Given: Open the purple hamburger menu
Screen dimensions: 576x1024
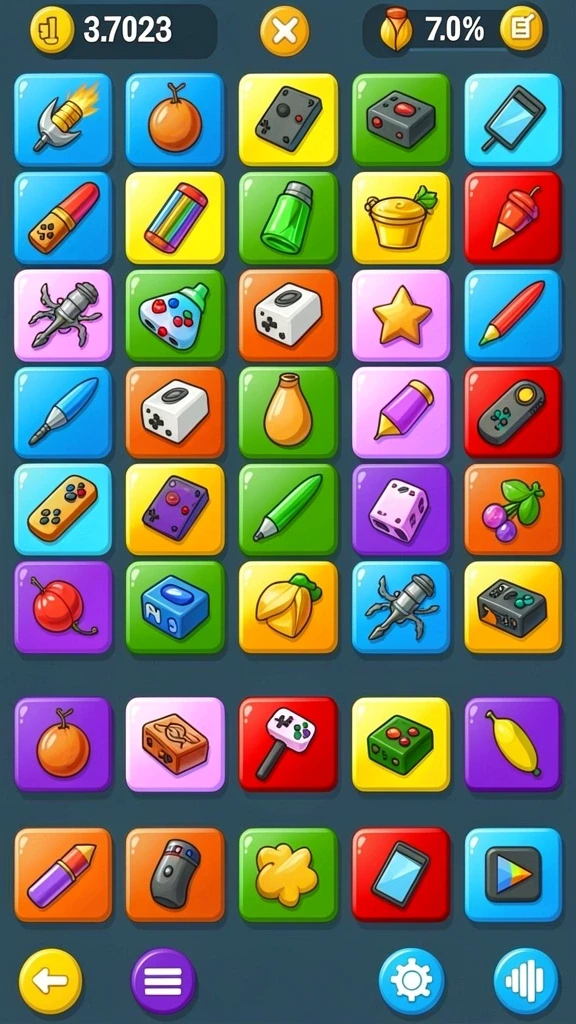Looking at the screenshot, I should [x=163, y=981].
